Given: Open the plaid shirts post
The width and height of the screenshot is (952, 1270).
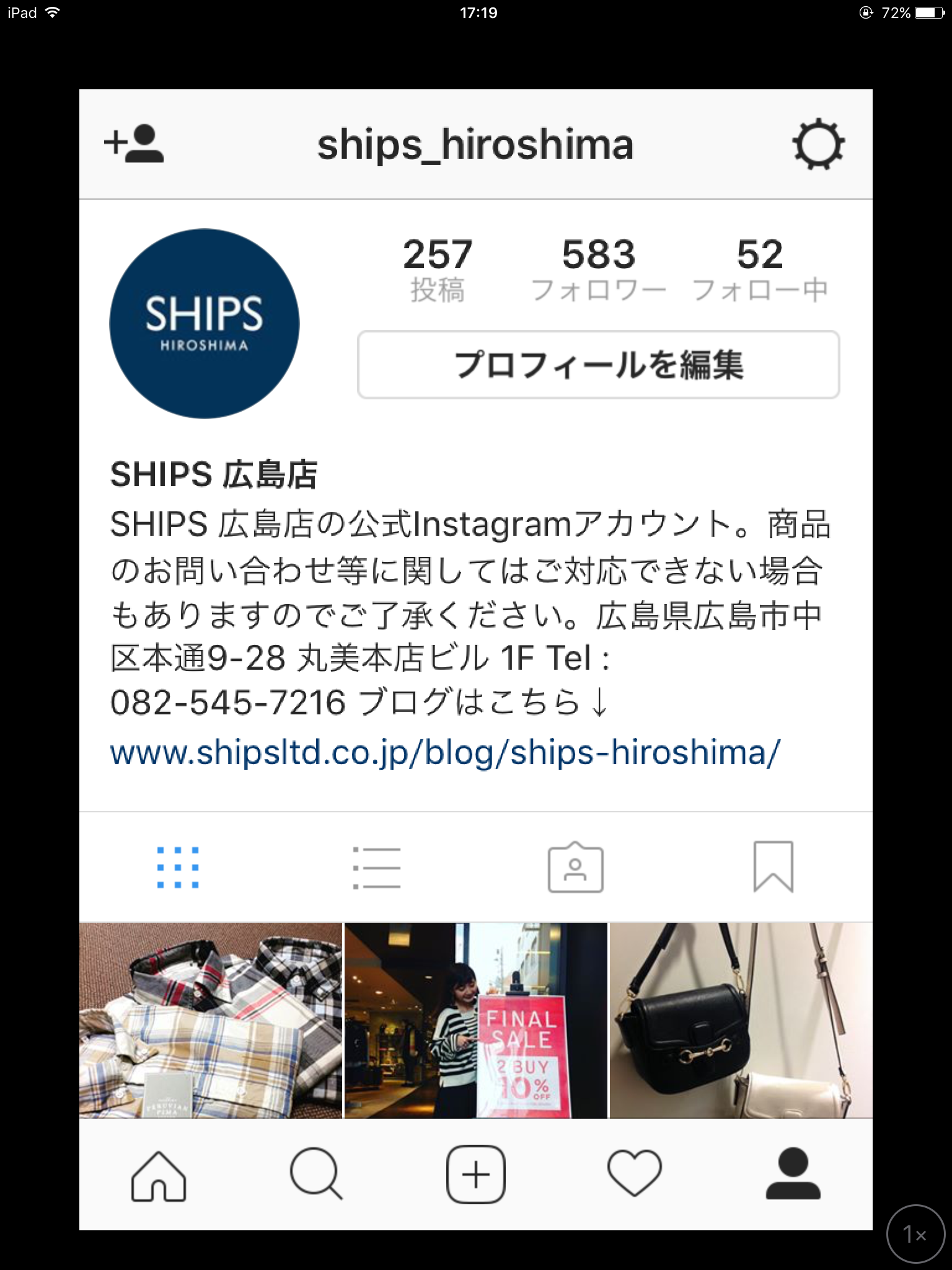Looking at the screenshot, I should [x=211, y=1020].
